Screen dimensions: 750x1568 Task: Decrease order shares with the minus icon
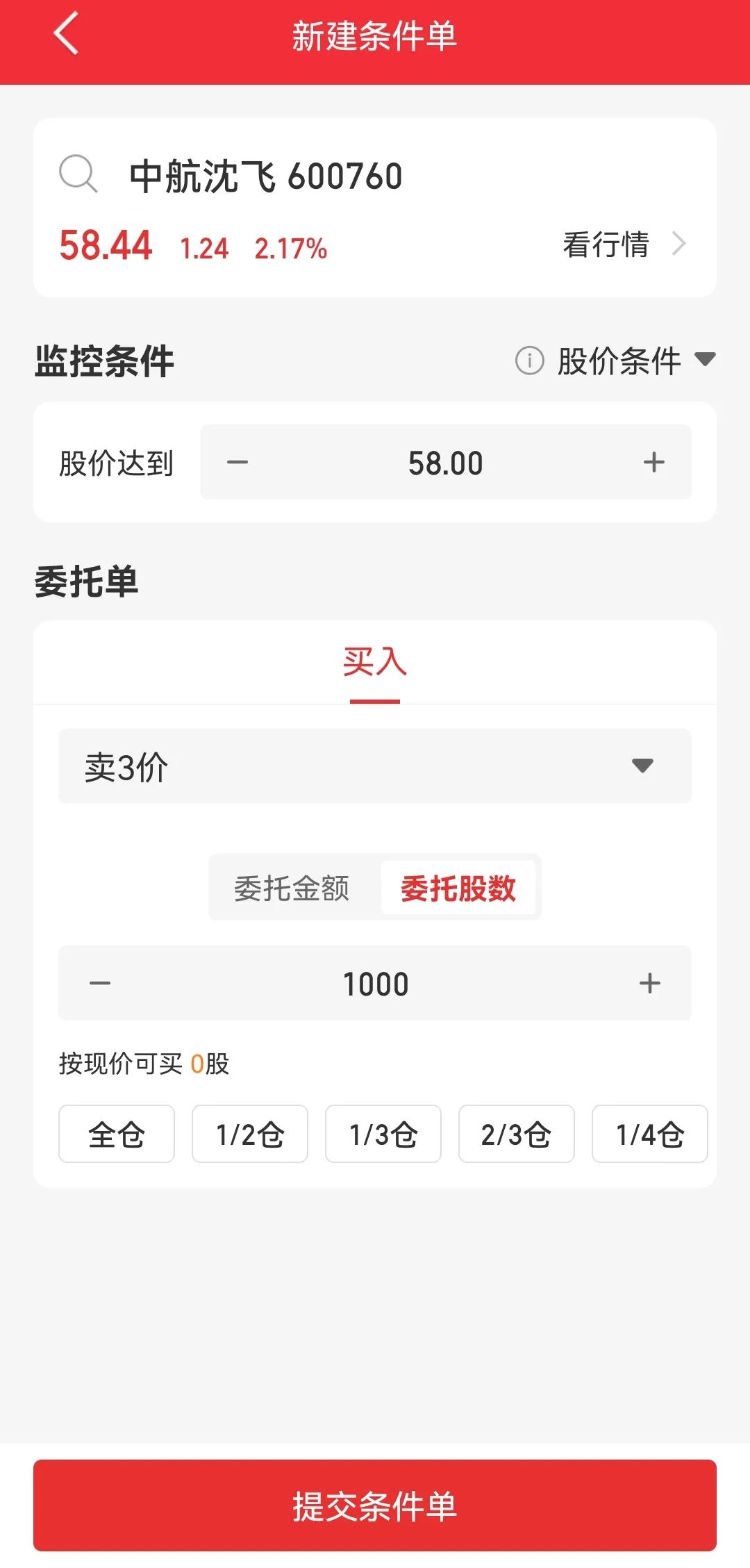point(101,983)
